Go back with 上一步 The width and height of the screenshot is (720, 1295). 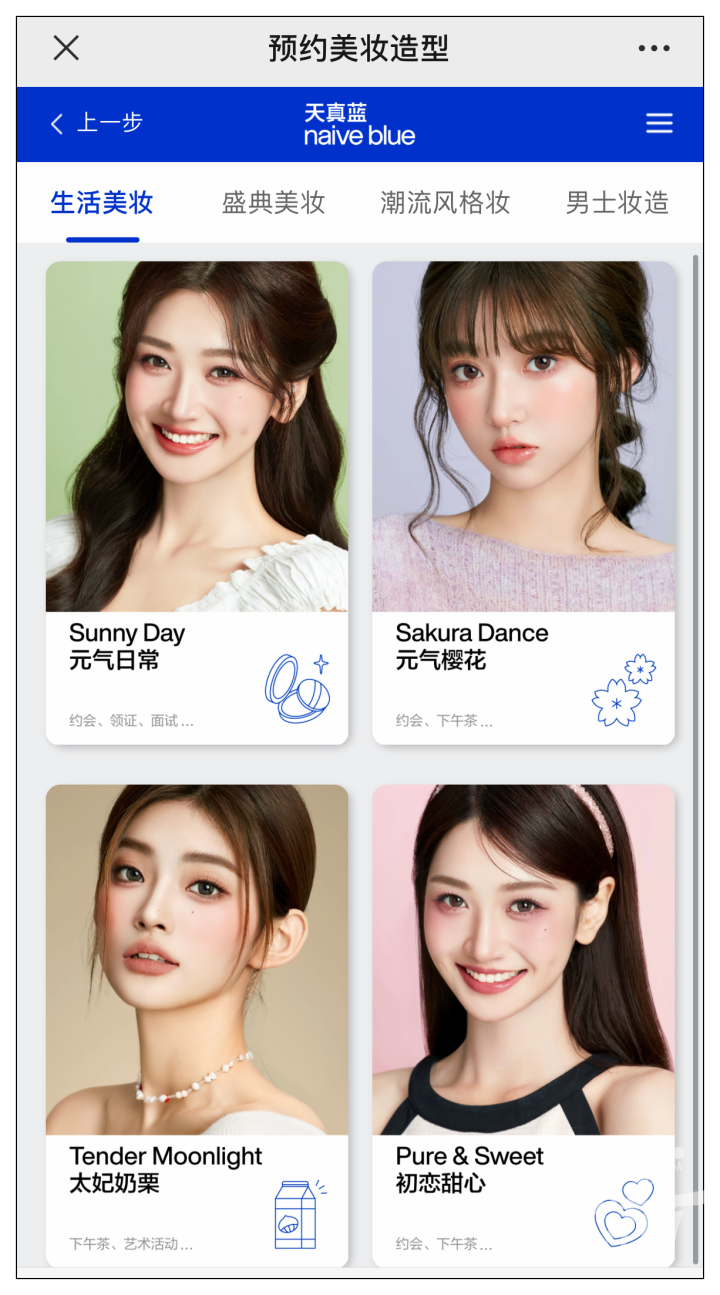(x=97, y=123)
